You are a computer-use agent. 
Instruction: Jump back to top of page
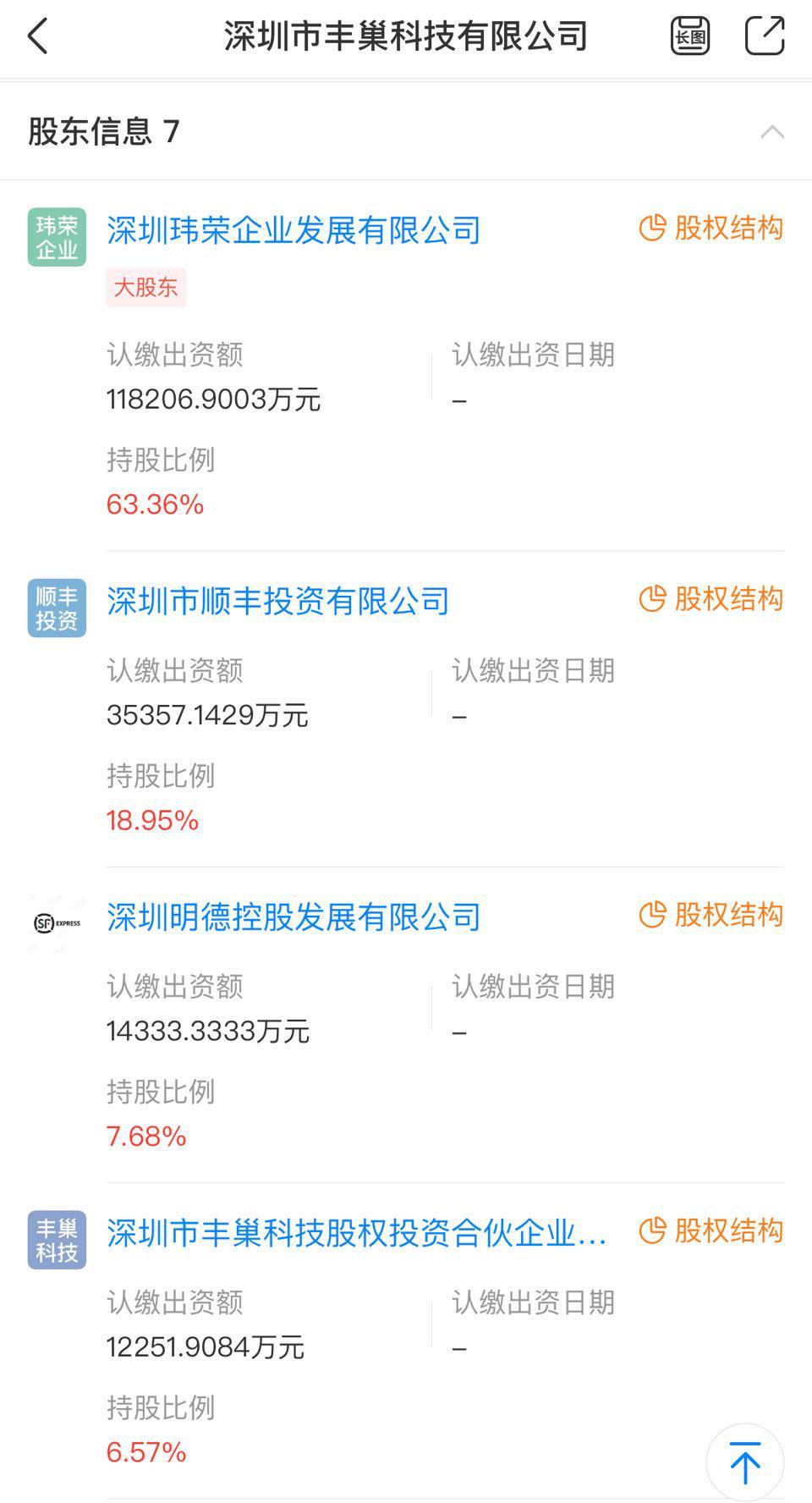(744, 1462)
